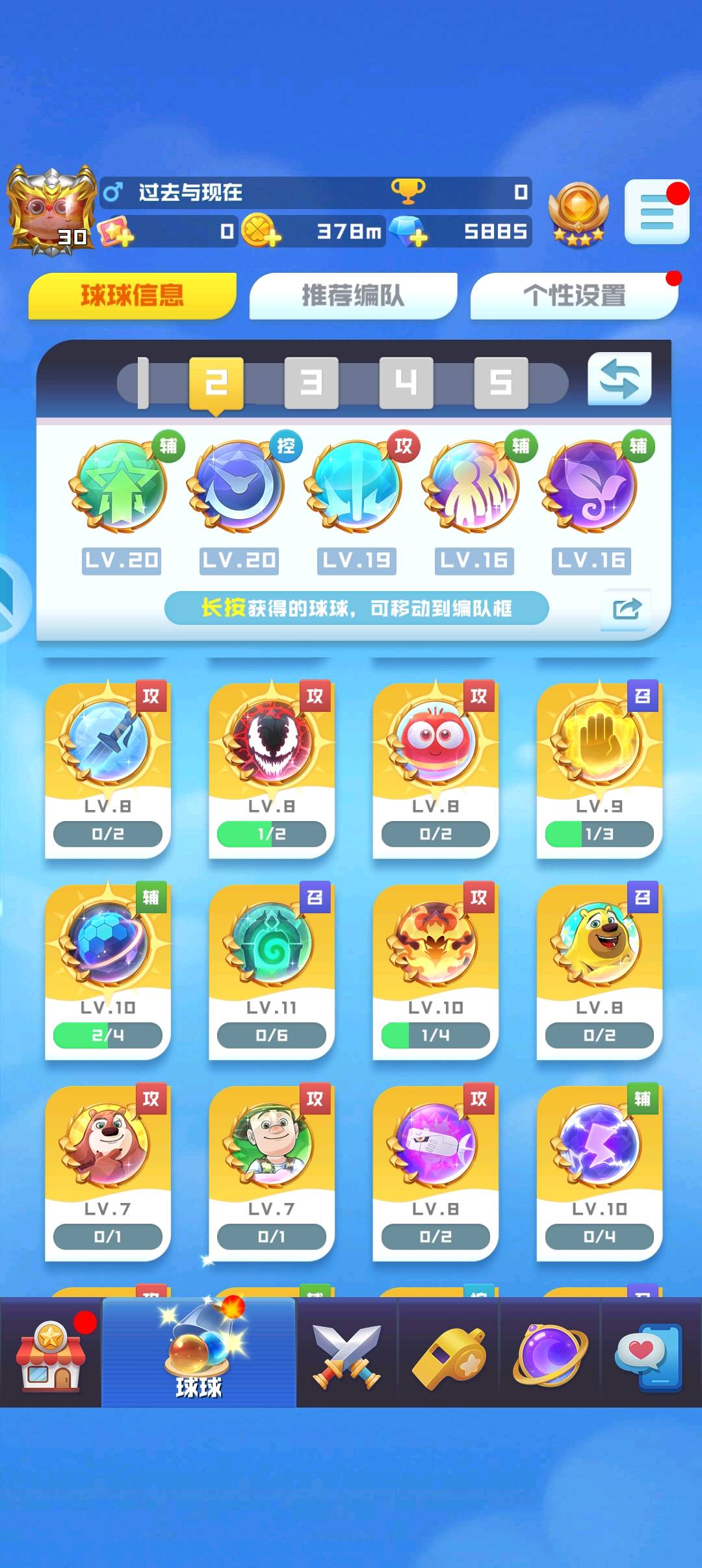Open the LV.11 green portal ball card
Screen dimensions: 702x1568
click(x=271, y=971)
